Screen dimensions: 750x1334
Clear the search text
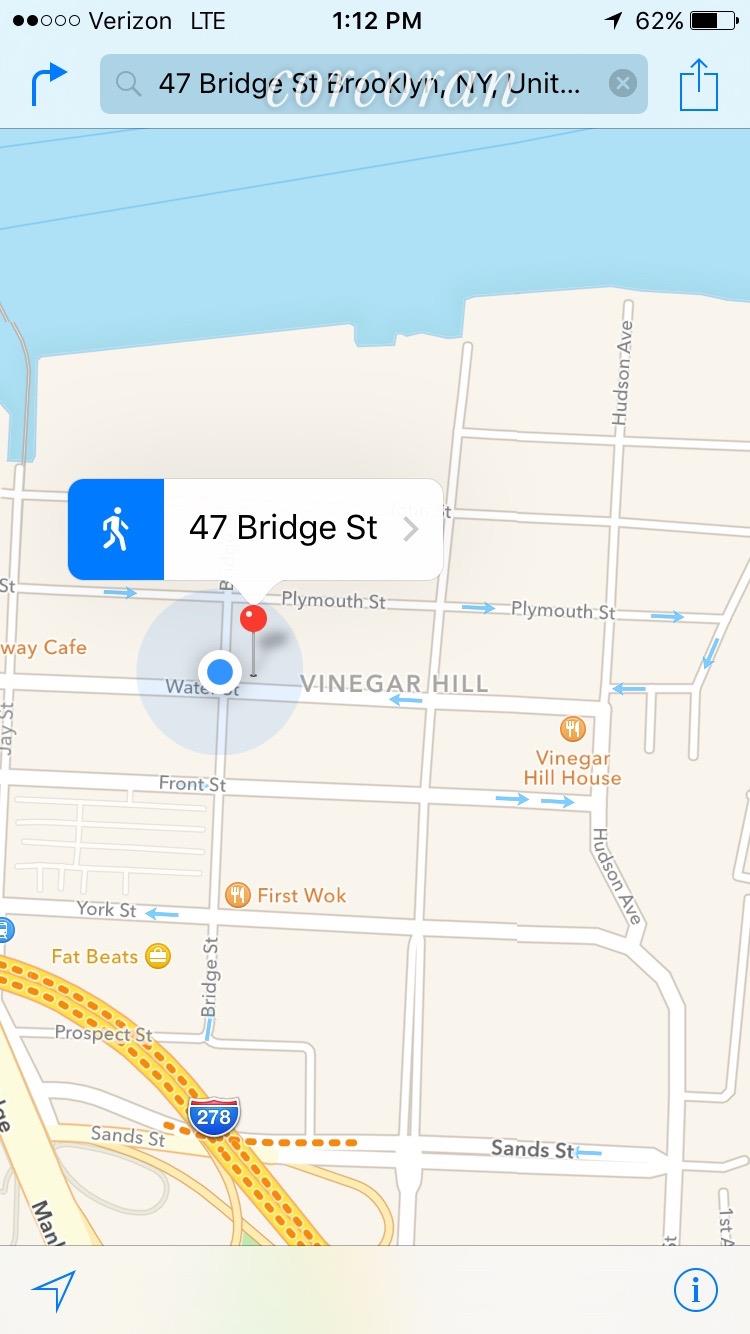click(x=622, y=84)
